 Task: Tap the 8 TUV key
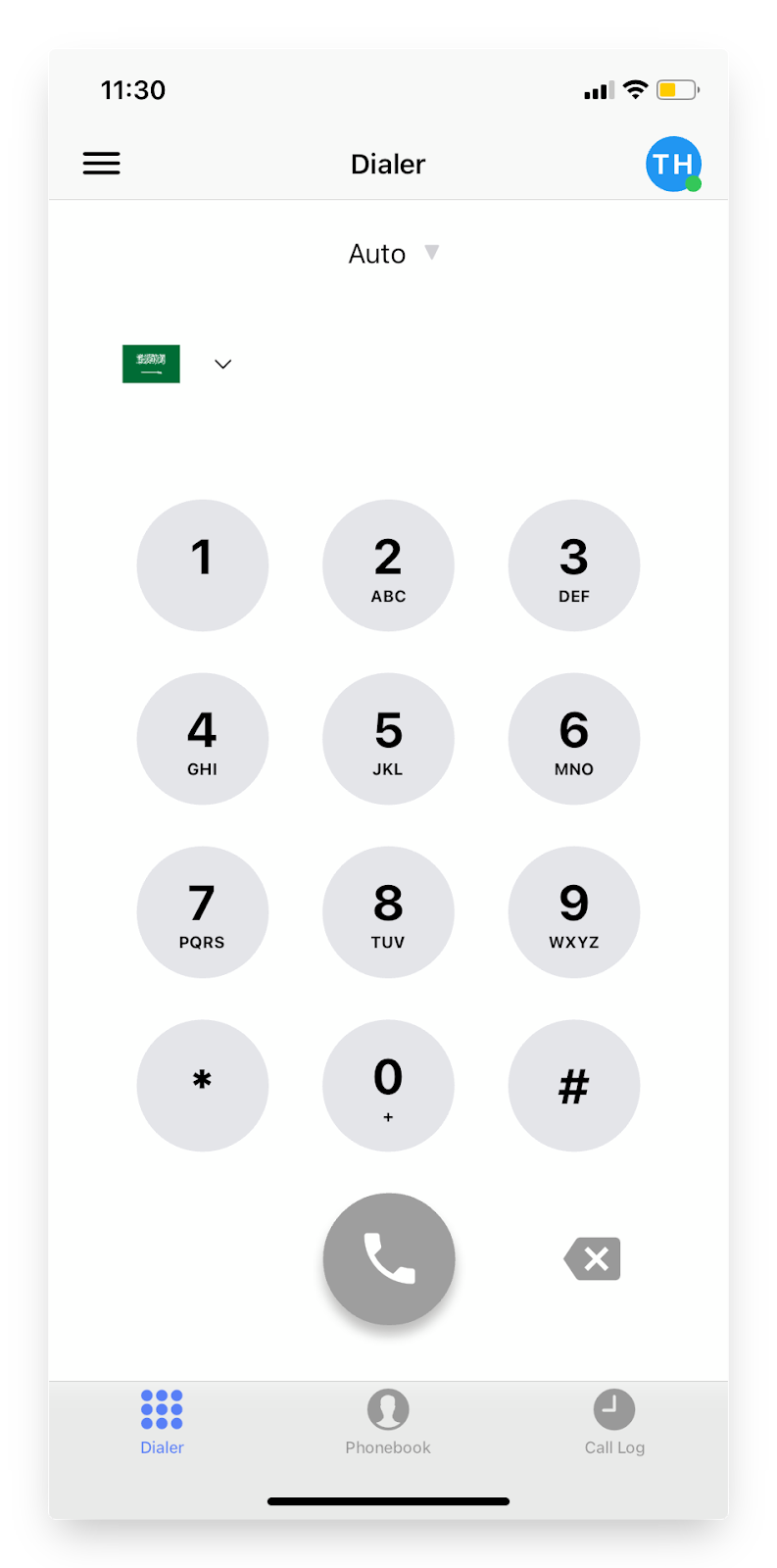point(388,912)
